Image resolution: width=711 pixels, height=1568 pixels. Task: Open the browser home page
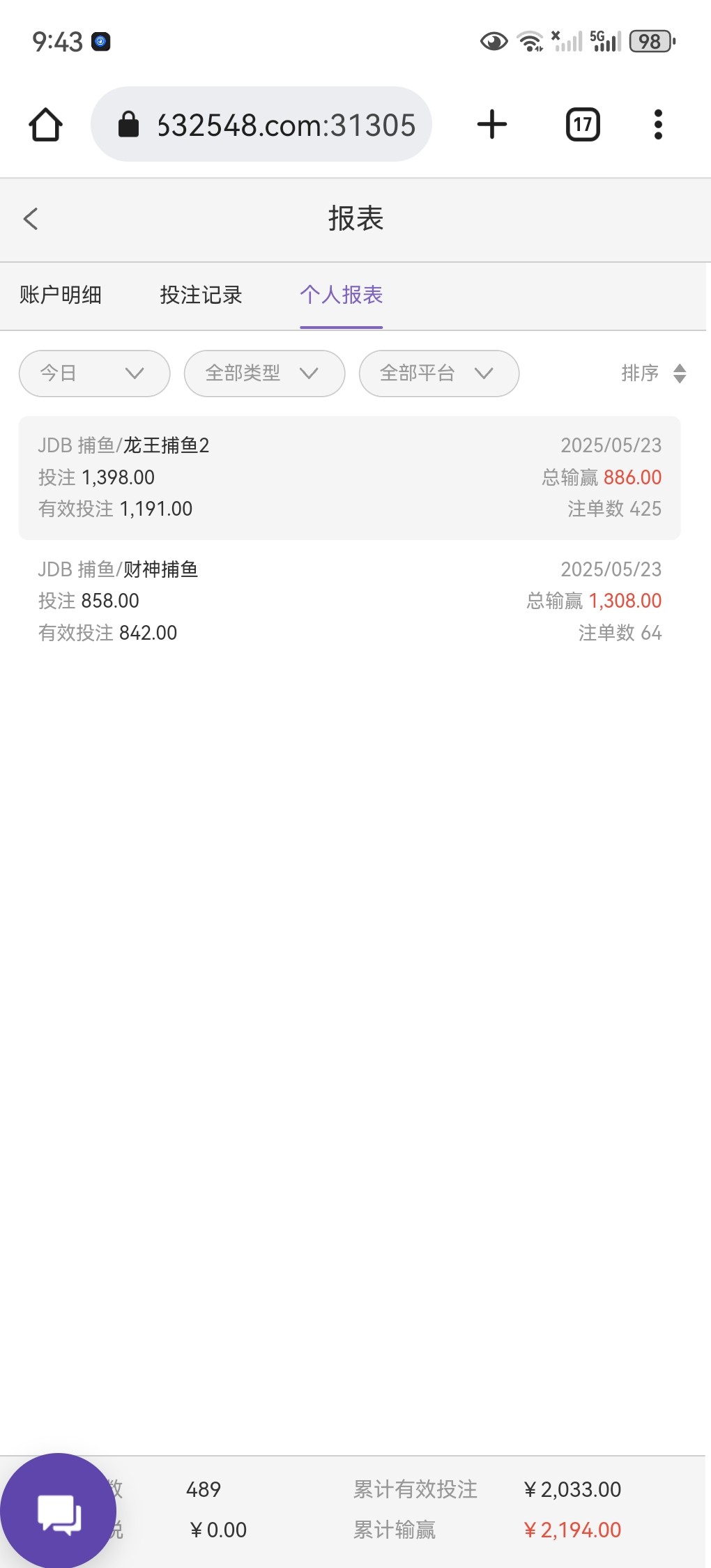pyautogui.click(x=45, y=125)
